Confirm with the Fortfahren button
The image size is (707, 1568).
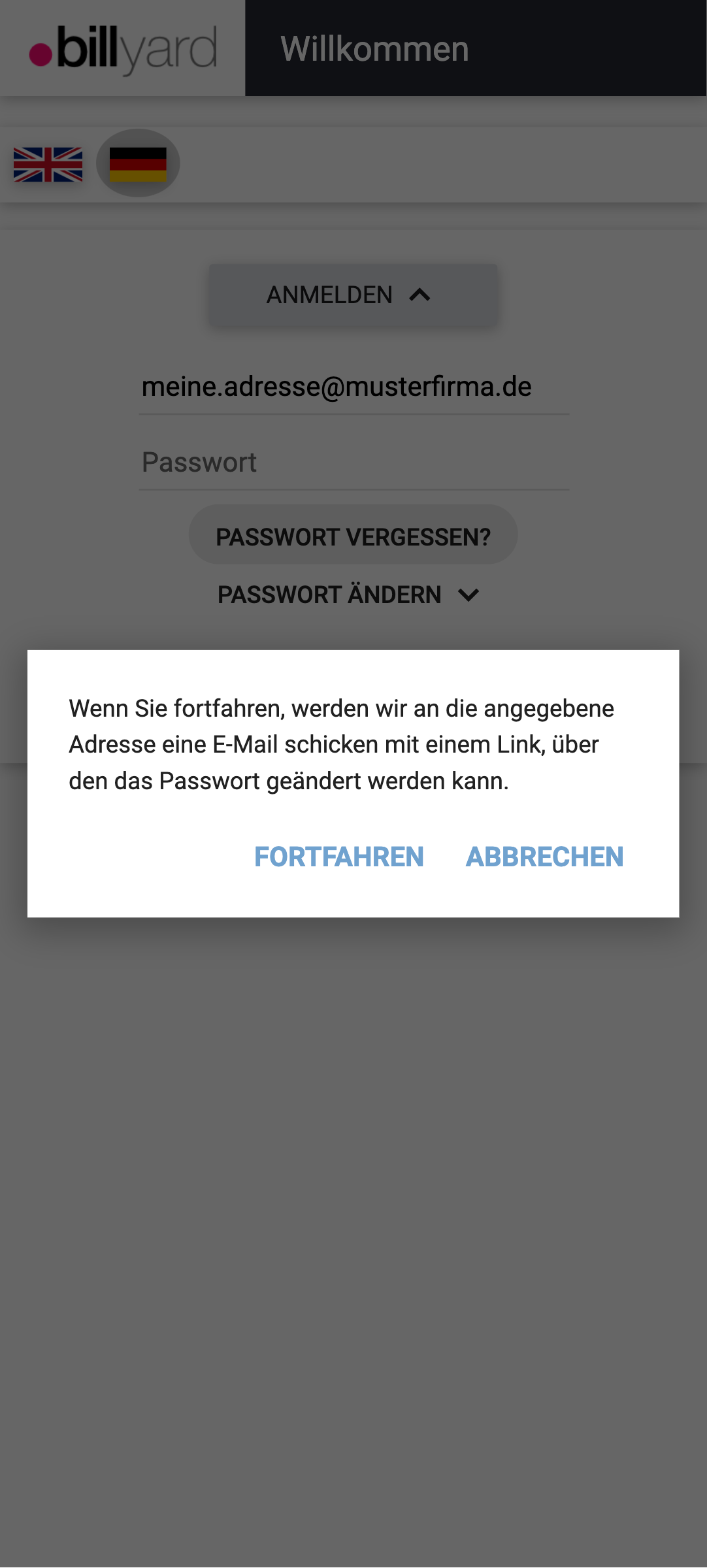[x=338, y=857]
